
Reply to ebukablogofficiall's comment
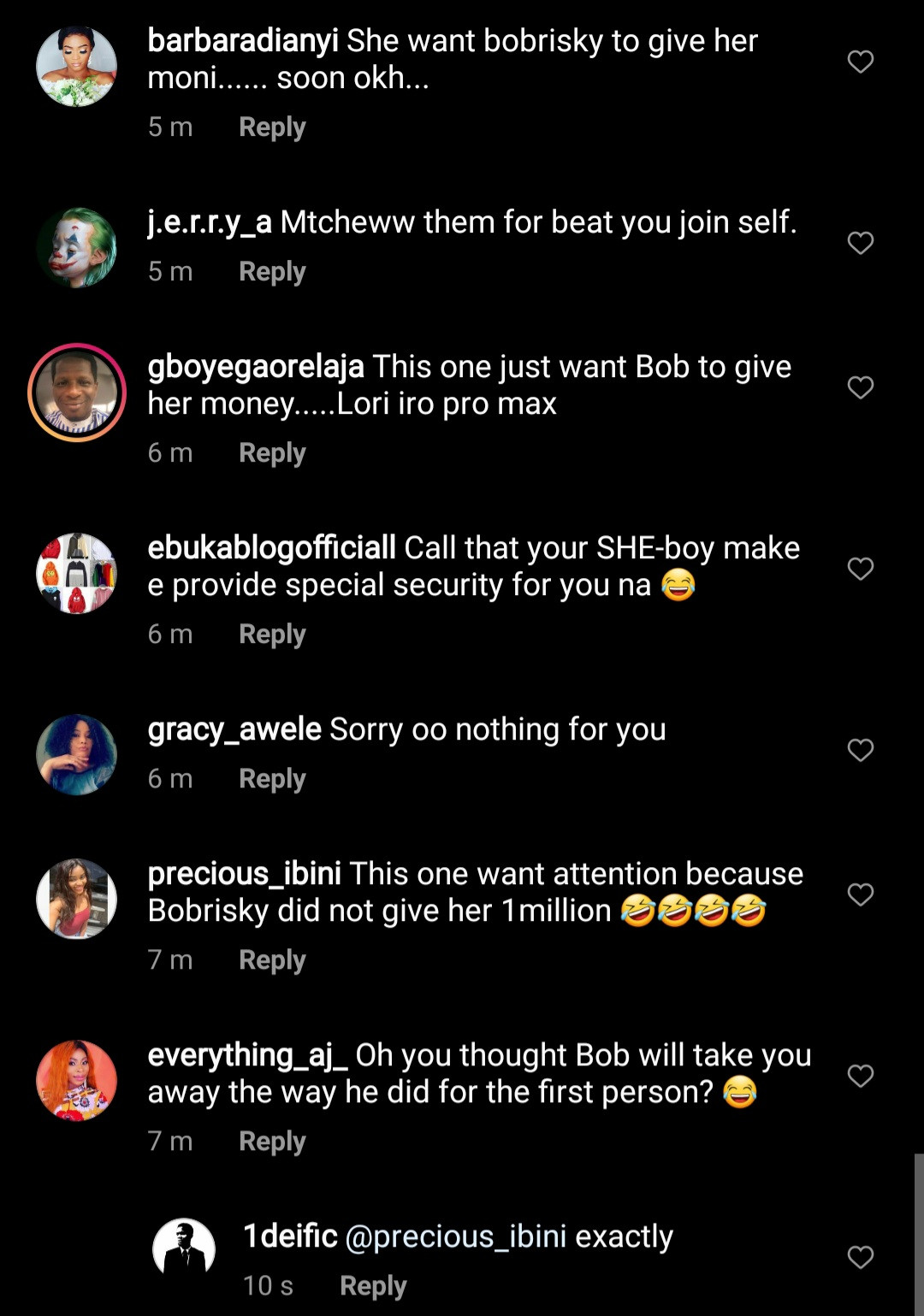(x=272, y=634)
